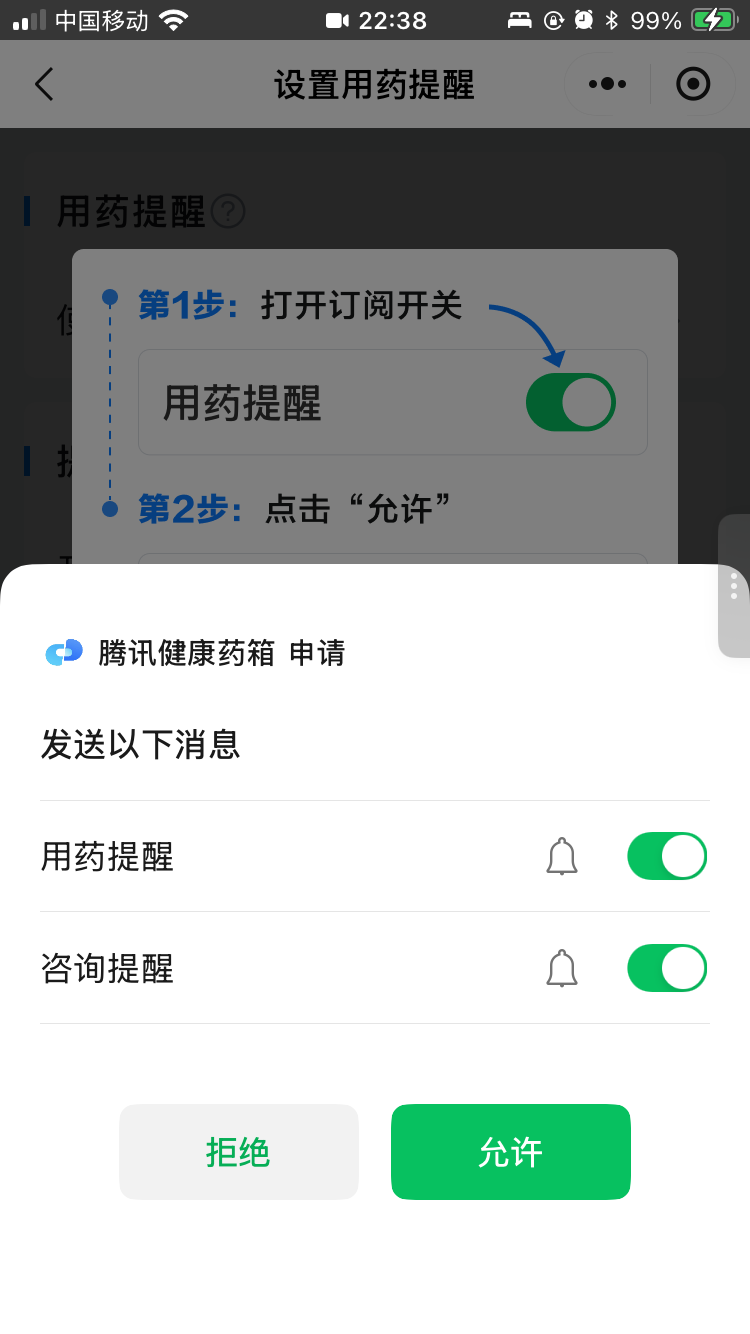Tap 拒绝 to reject the request

pyautogui.click(x=239, y=1152)
